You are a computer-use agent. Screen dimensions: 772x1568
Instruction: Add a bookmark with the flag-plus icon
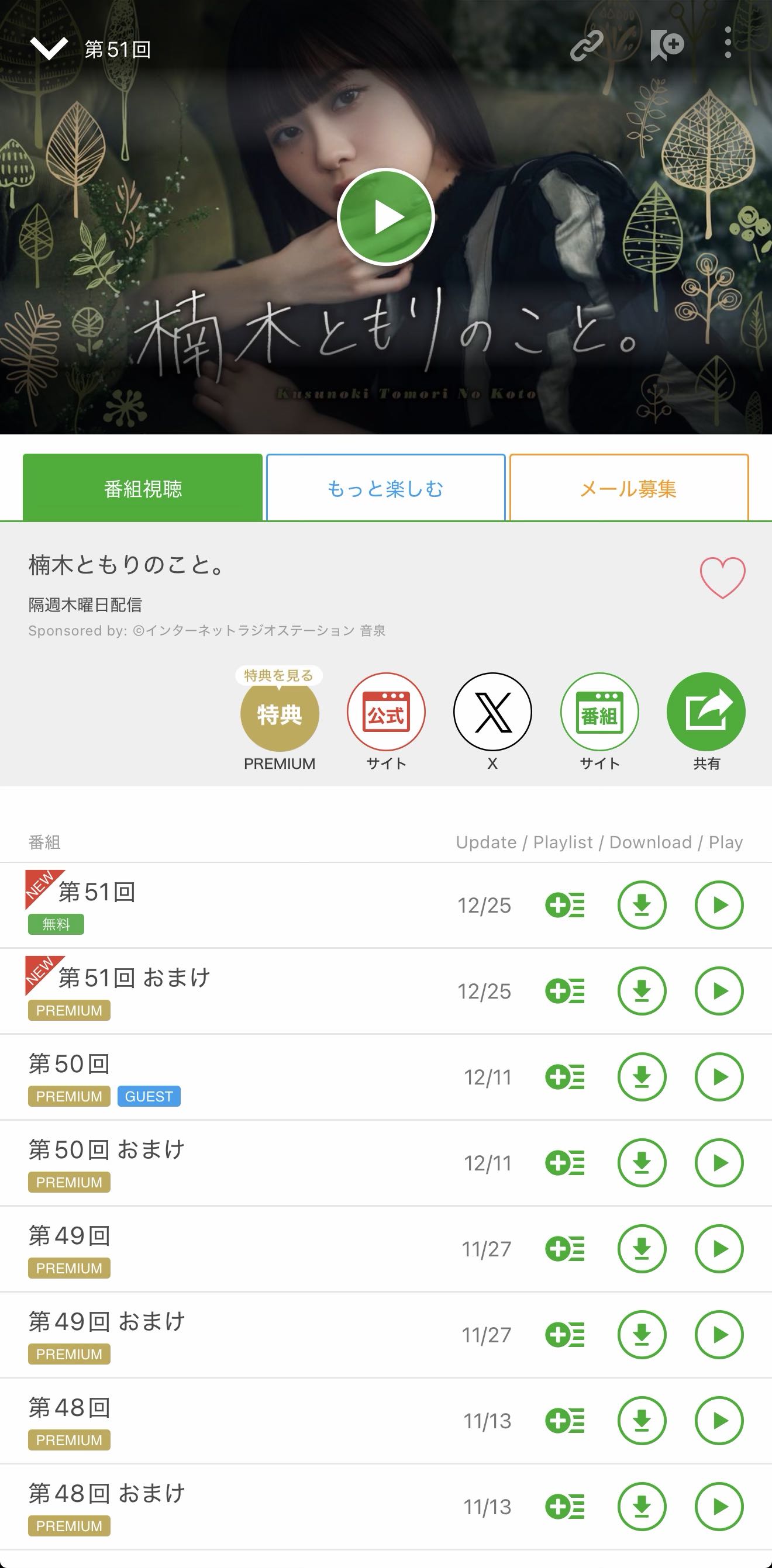coord(667,44)
